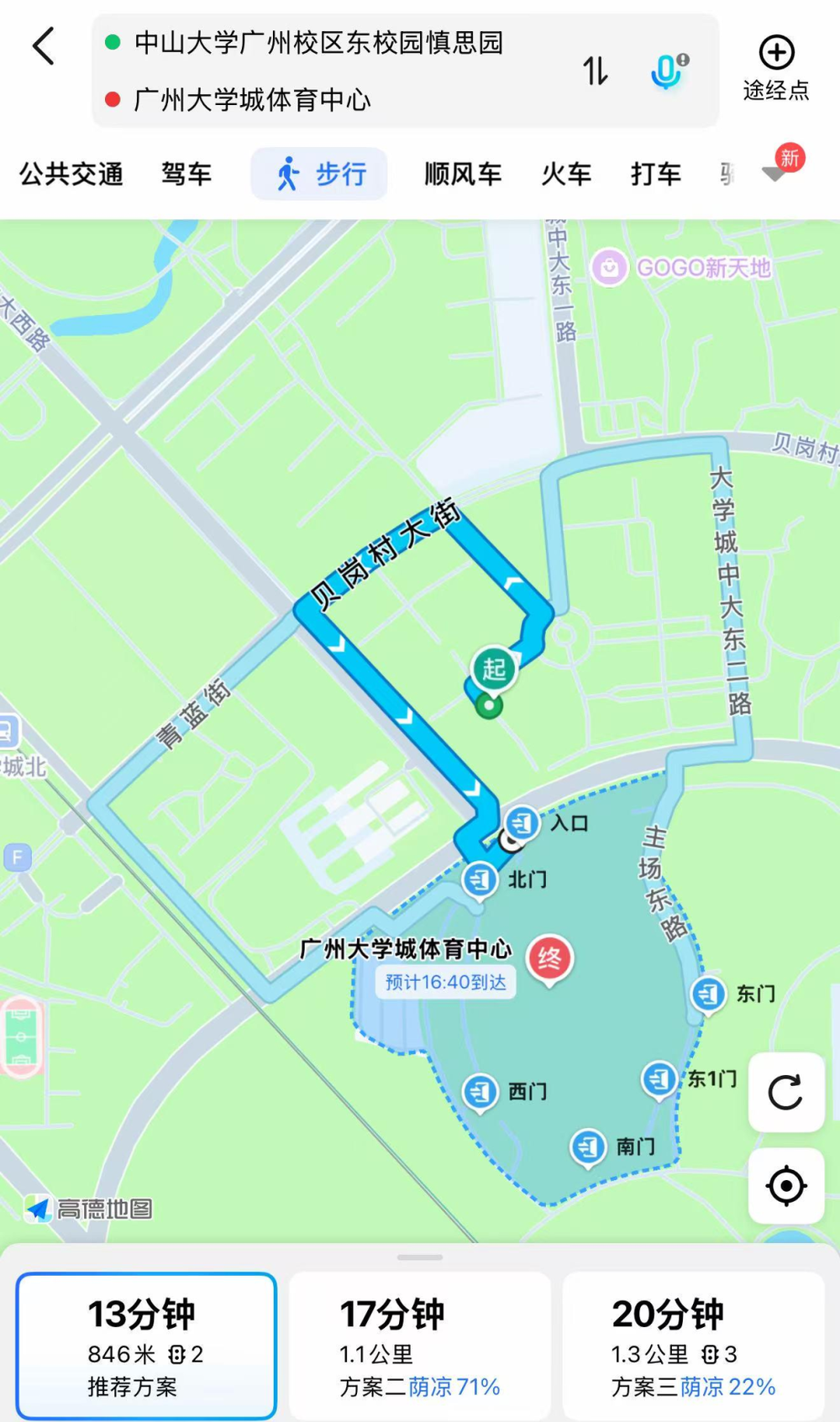
Task: Edit start point 中山大学广州校区东校园慎思园
Action: 318,43
